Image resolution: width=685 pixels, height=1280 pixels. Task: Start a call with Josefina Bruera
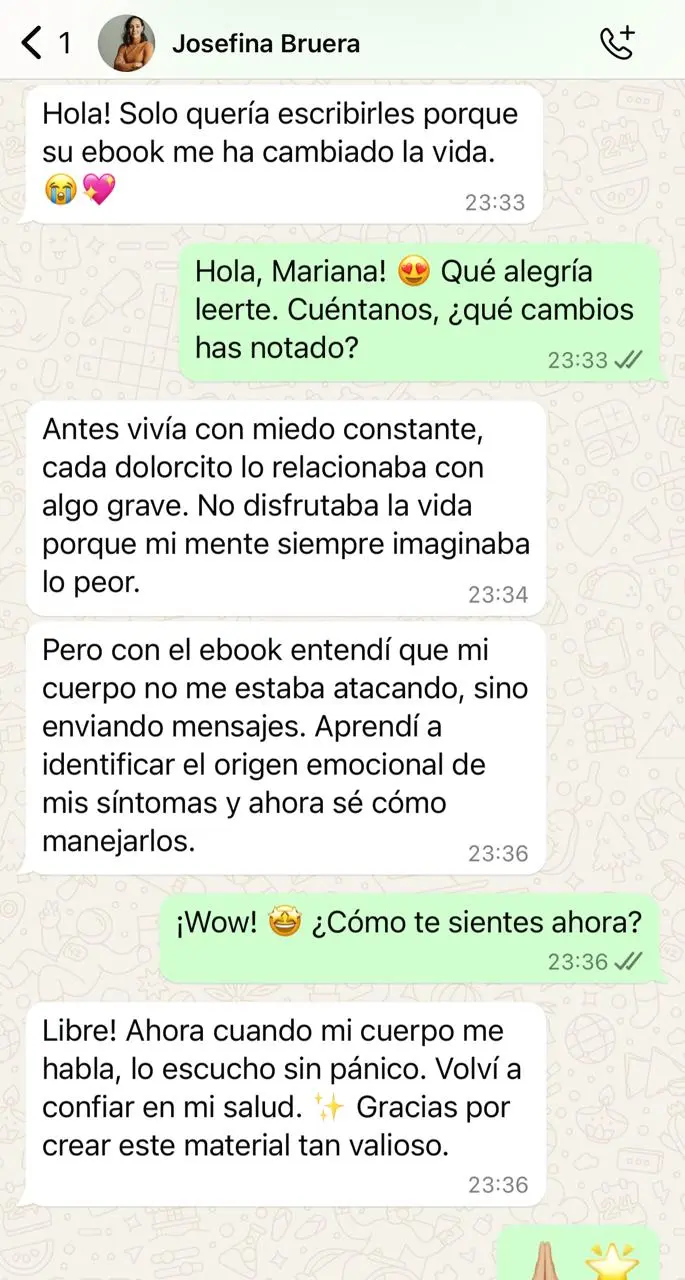coord(616,43)
